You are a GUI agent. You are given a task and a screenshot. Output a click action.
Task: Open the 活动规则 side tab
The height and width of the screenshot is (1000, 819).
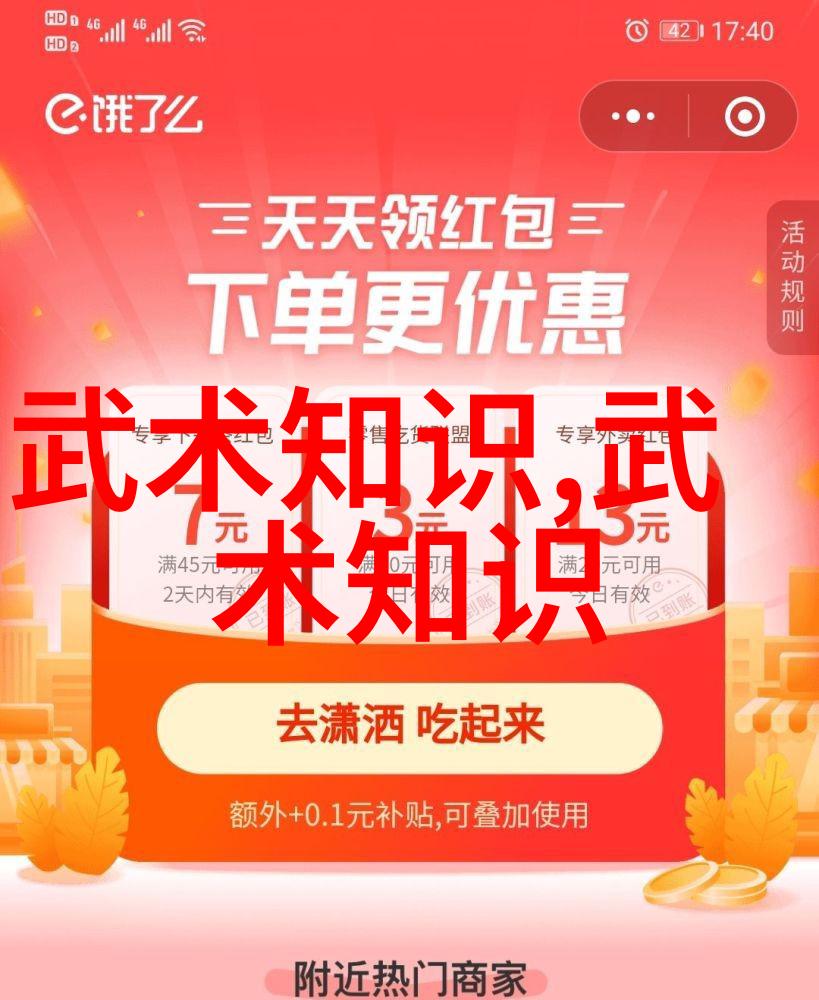coord(792,277)
